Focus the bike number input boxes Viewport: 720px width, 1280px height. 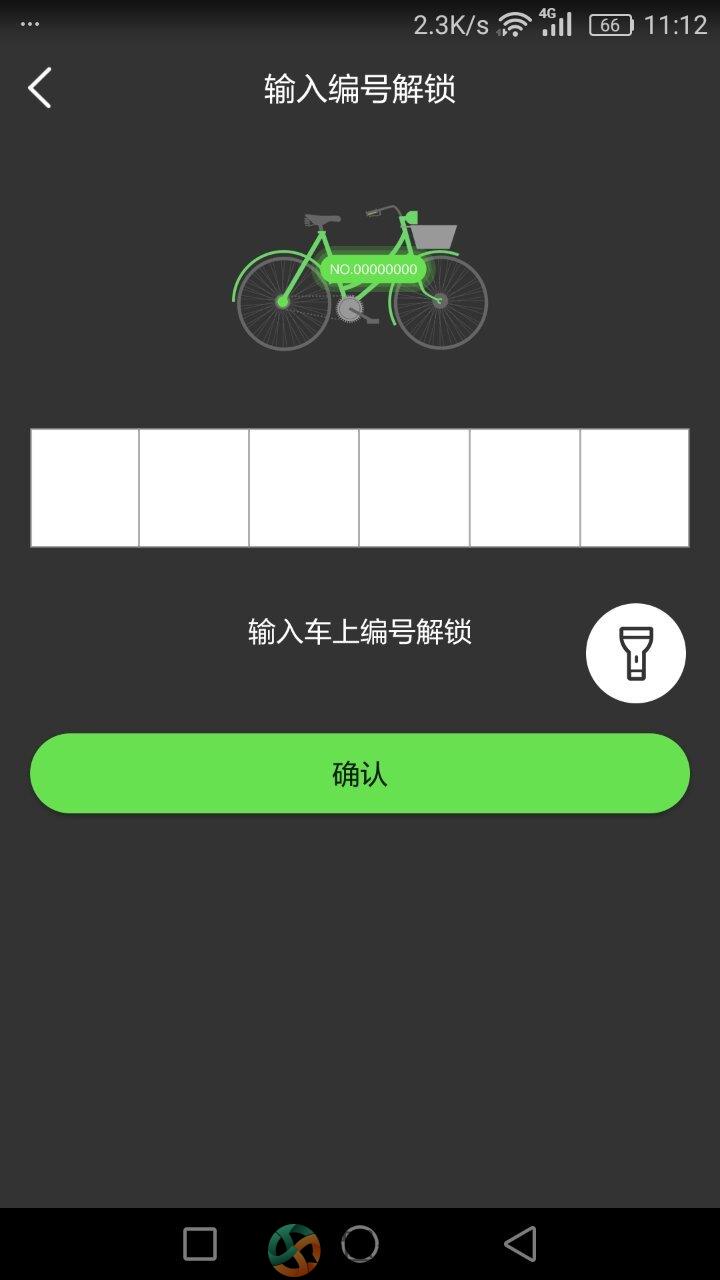coord(360,488)
